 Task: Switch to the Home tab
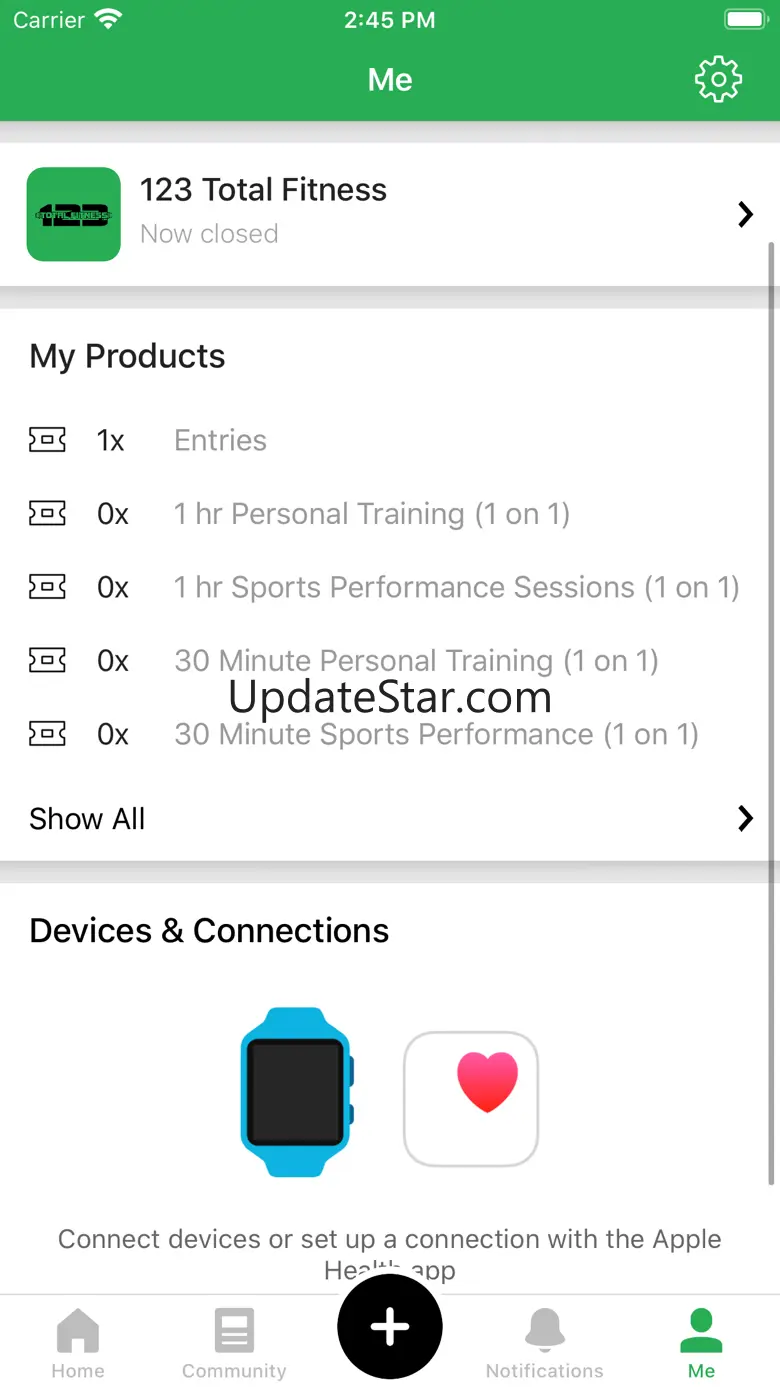(x=78, y=1343)
